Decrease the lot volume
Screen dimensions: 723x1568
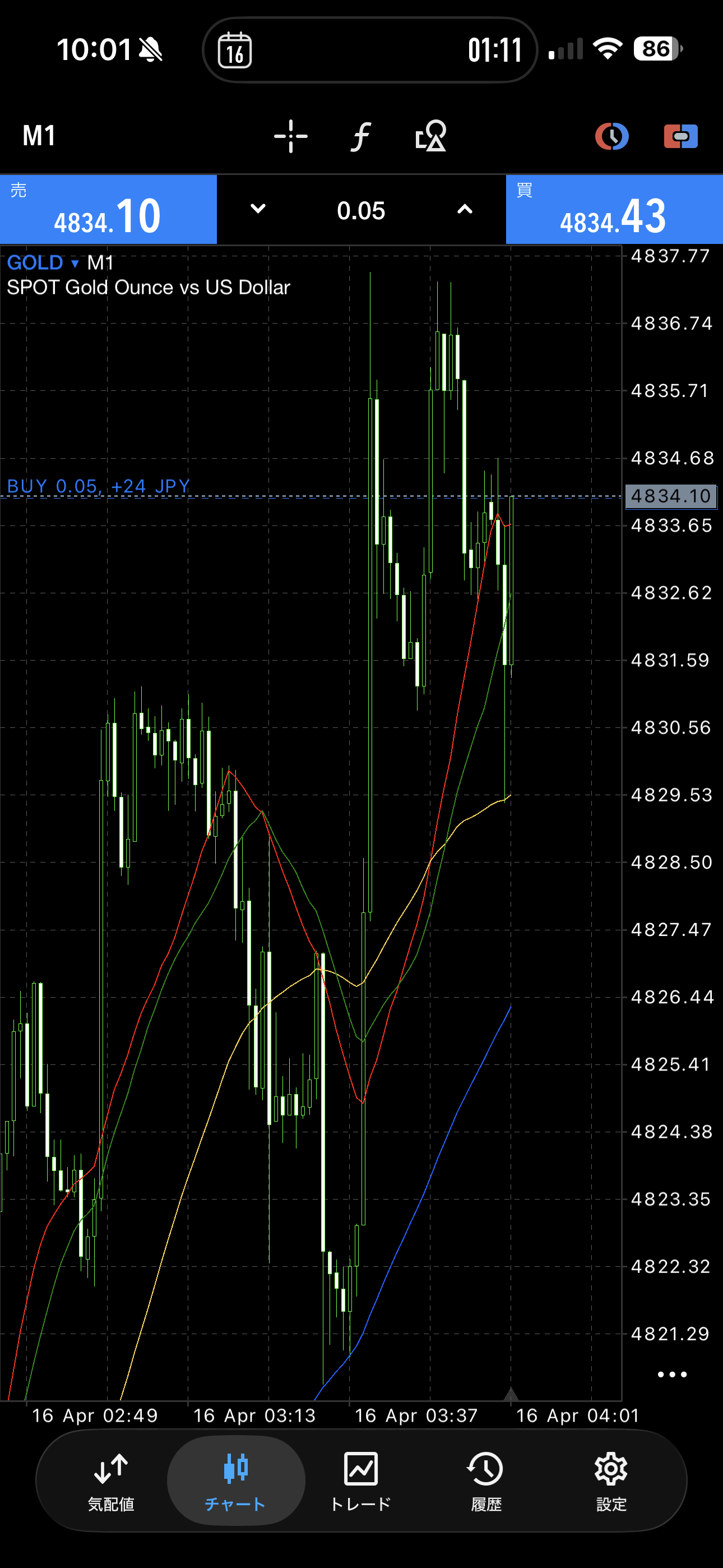258,209
